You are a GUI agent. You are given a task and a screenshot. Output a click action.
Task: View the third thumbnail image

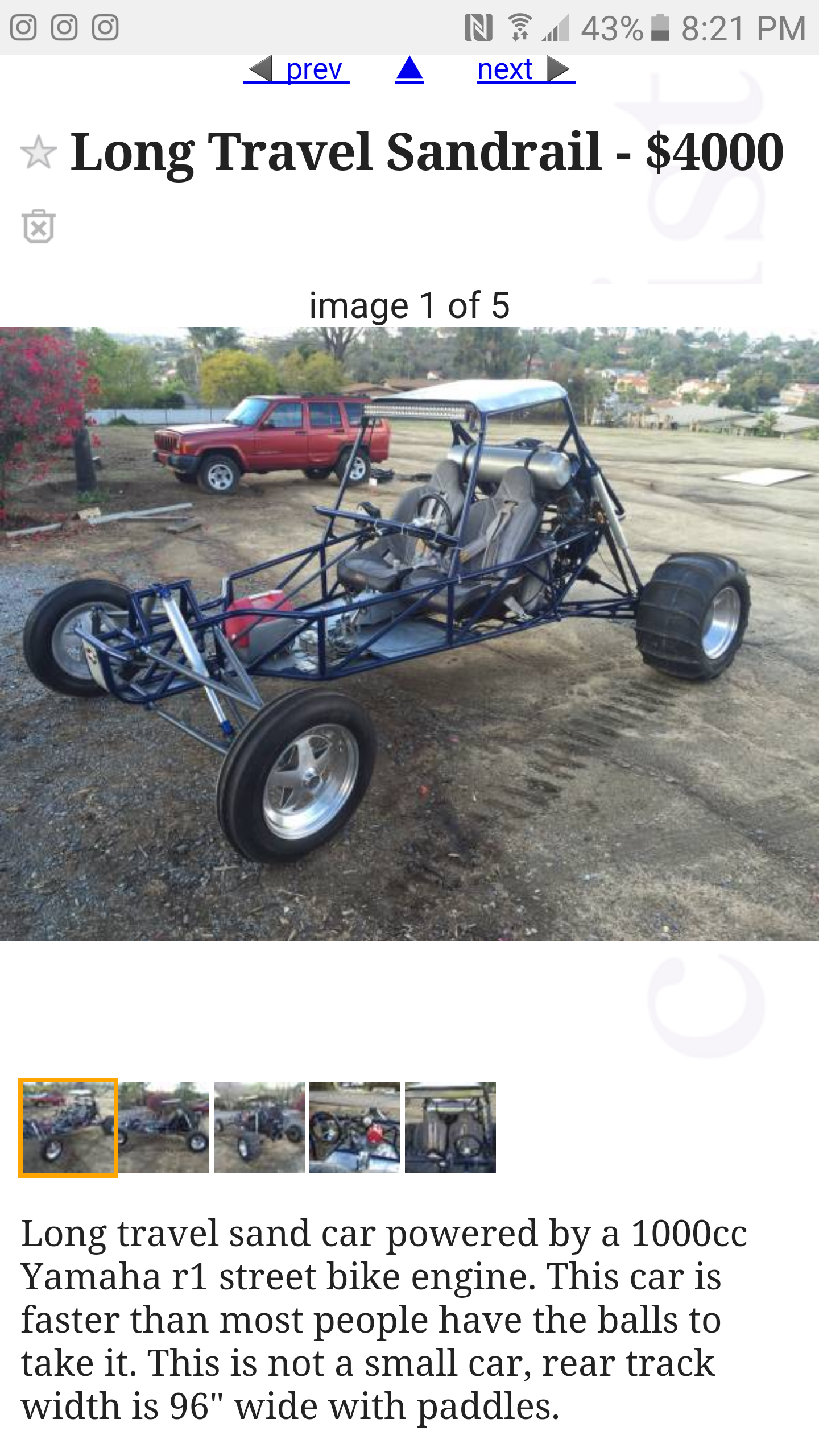click(x=259, y=1127)
